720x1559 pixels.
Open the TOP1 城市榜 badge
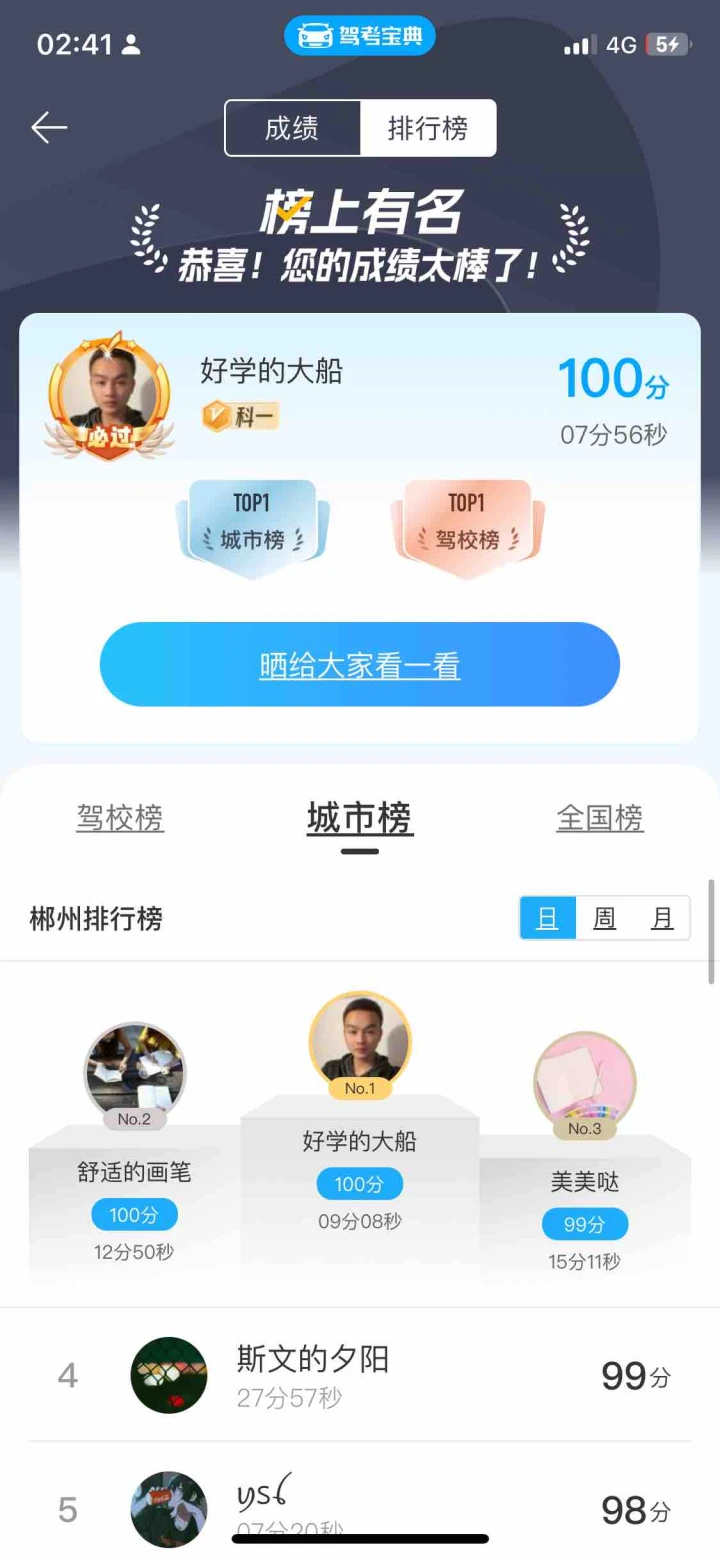pos(252,525)
